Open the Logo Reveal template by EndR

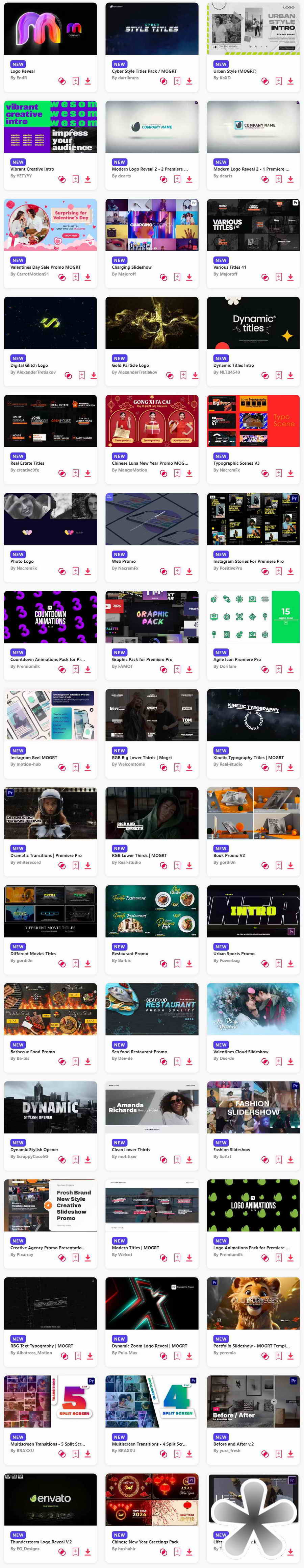pyautogui.click(x=50, y=28)
